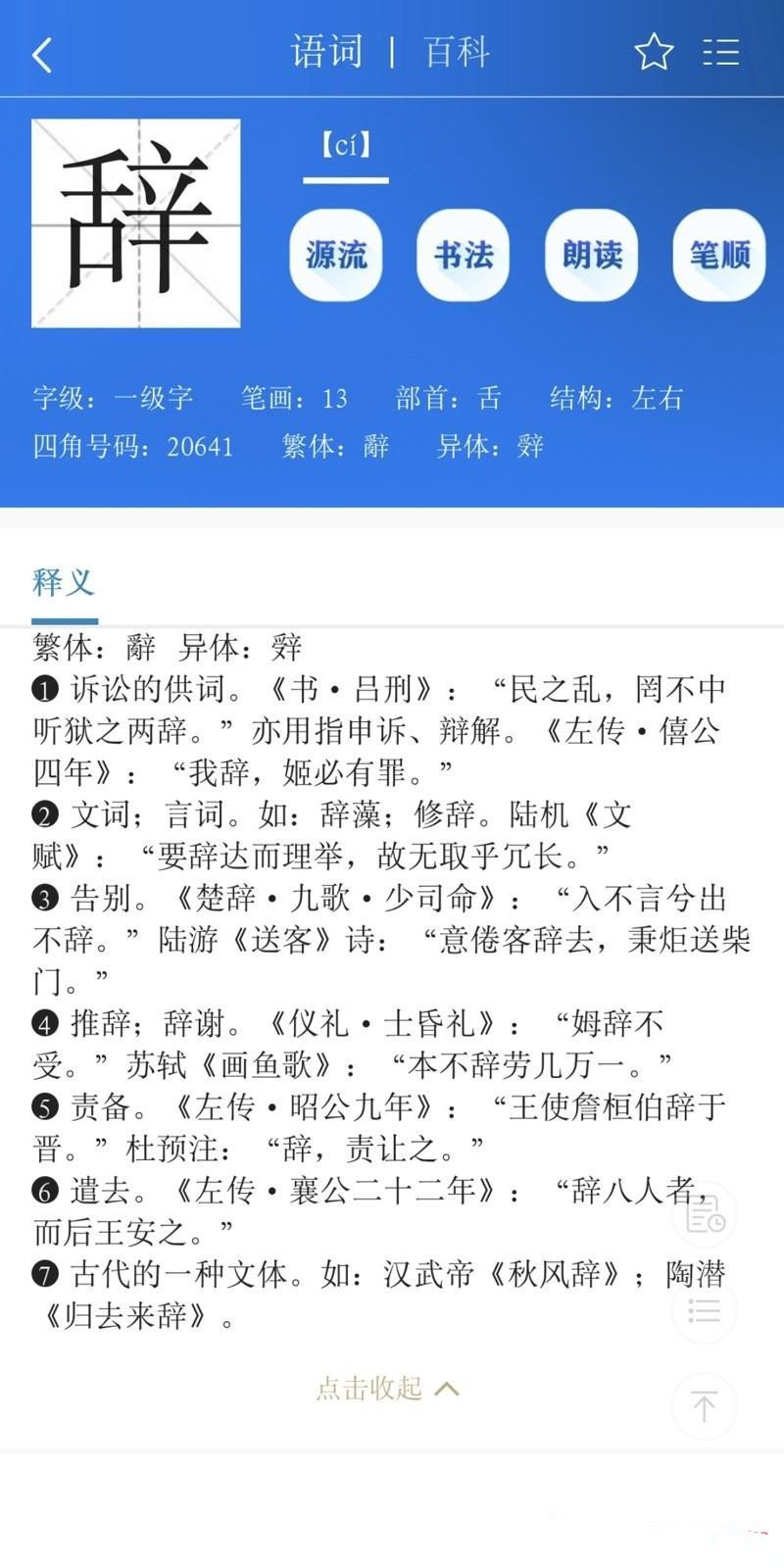
Task: Collapse definitions via 点击收起
Action: click(368, 1390)
